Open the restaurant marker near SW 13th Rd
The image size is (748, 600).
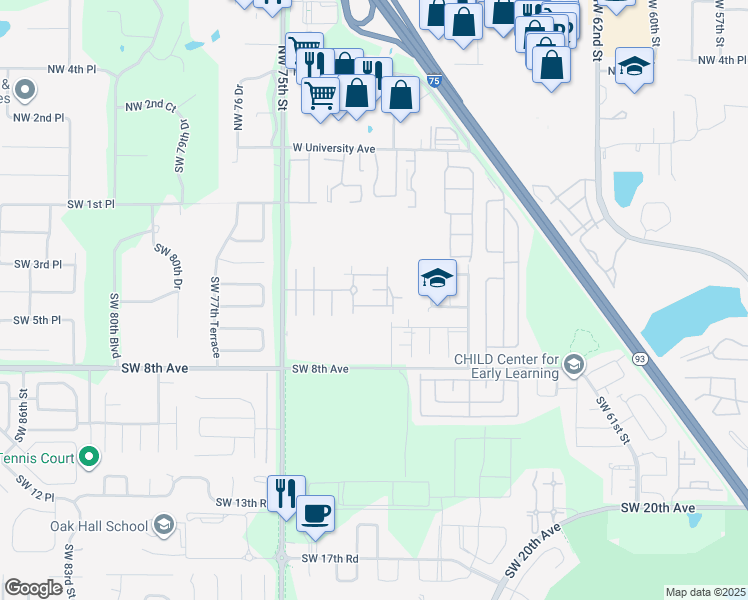click(x=286, y=493)
